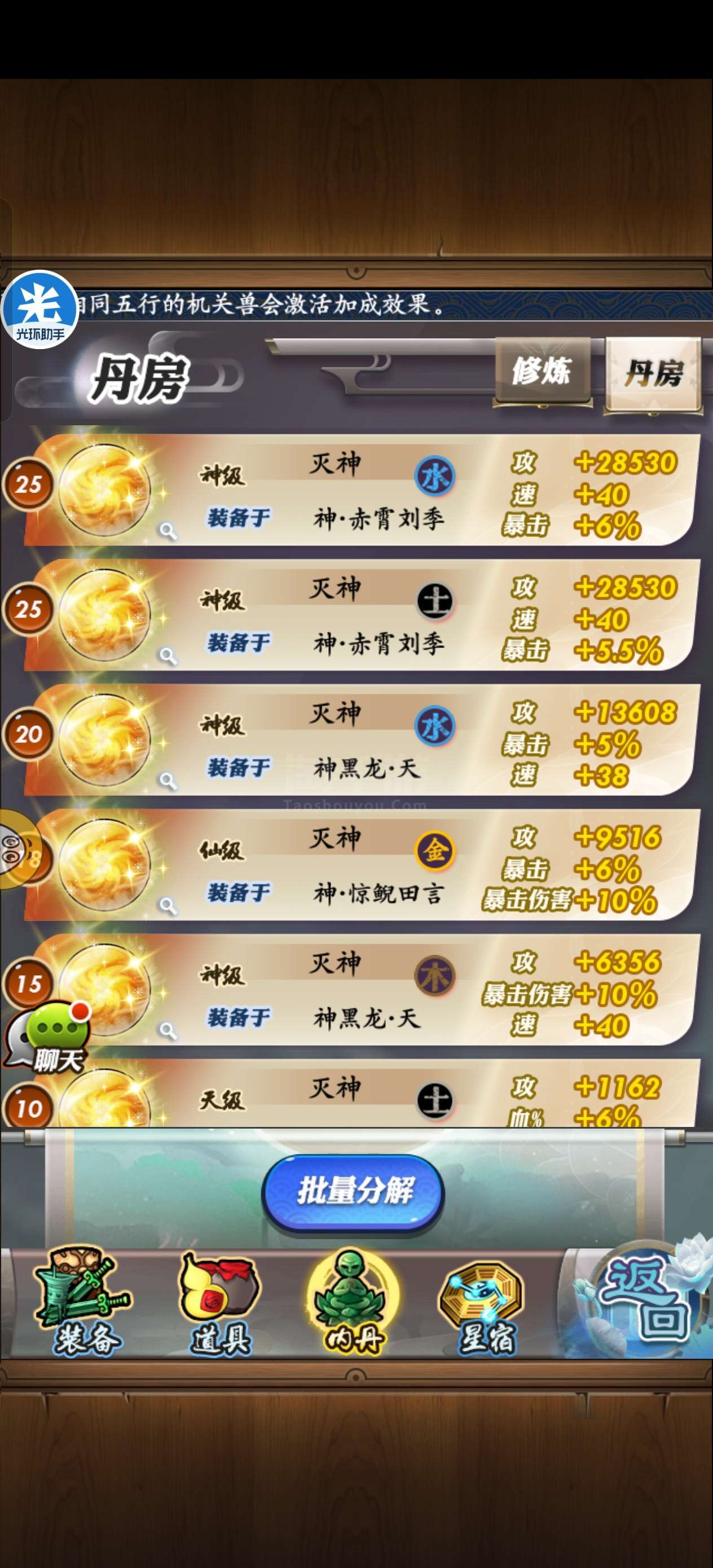
Task: Tap the 批量分解 button
Action: pyautogui.click(x=353, y=1191)
